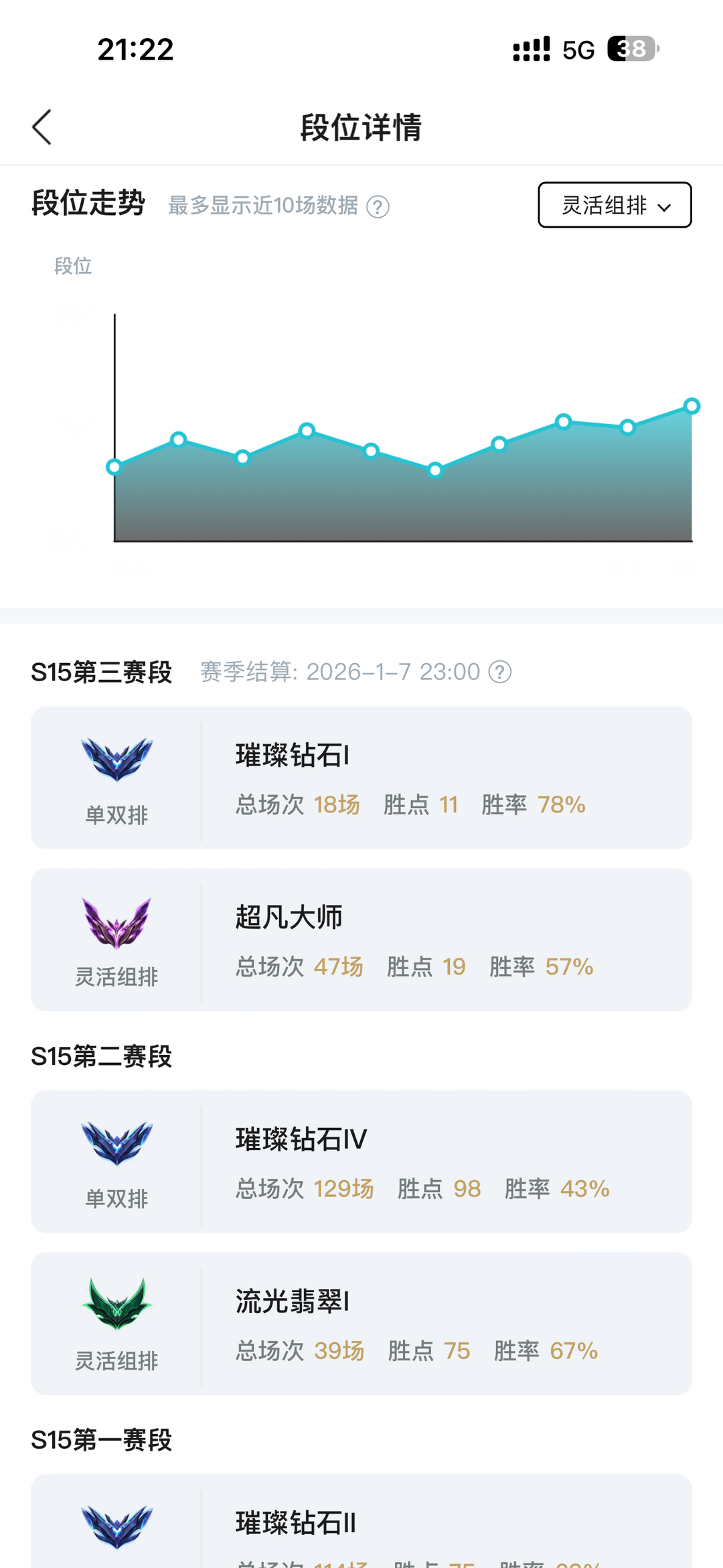Open the 灵活组排 queue type dropdown

(615, 205)
